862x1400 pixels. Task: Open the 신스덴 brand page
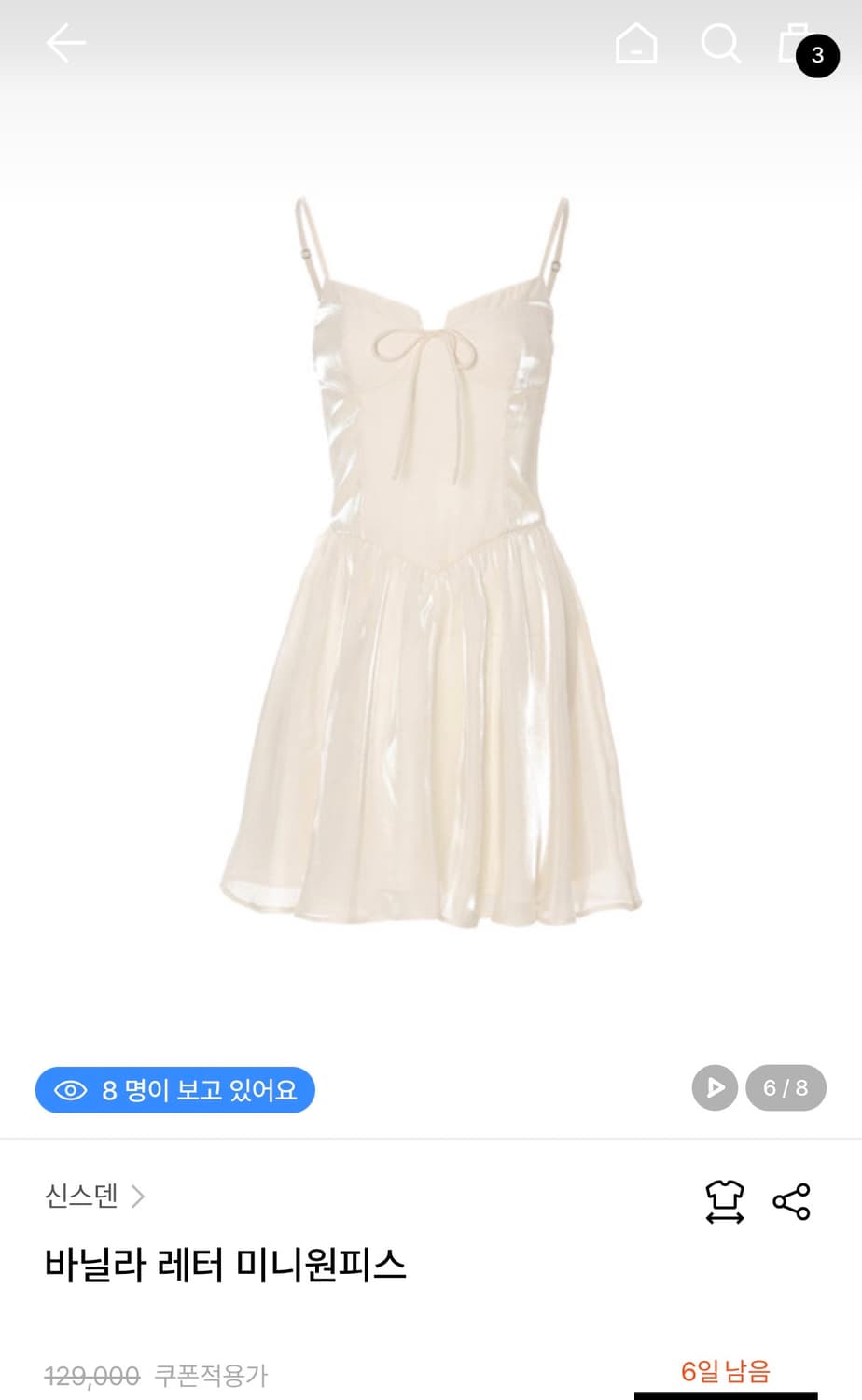click(82, 1197)
